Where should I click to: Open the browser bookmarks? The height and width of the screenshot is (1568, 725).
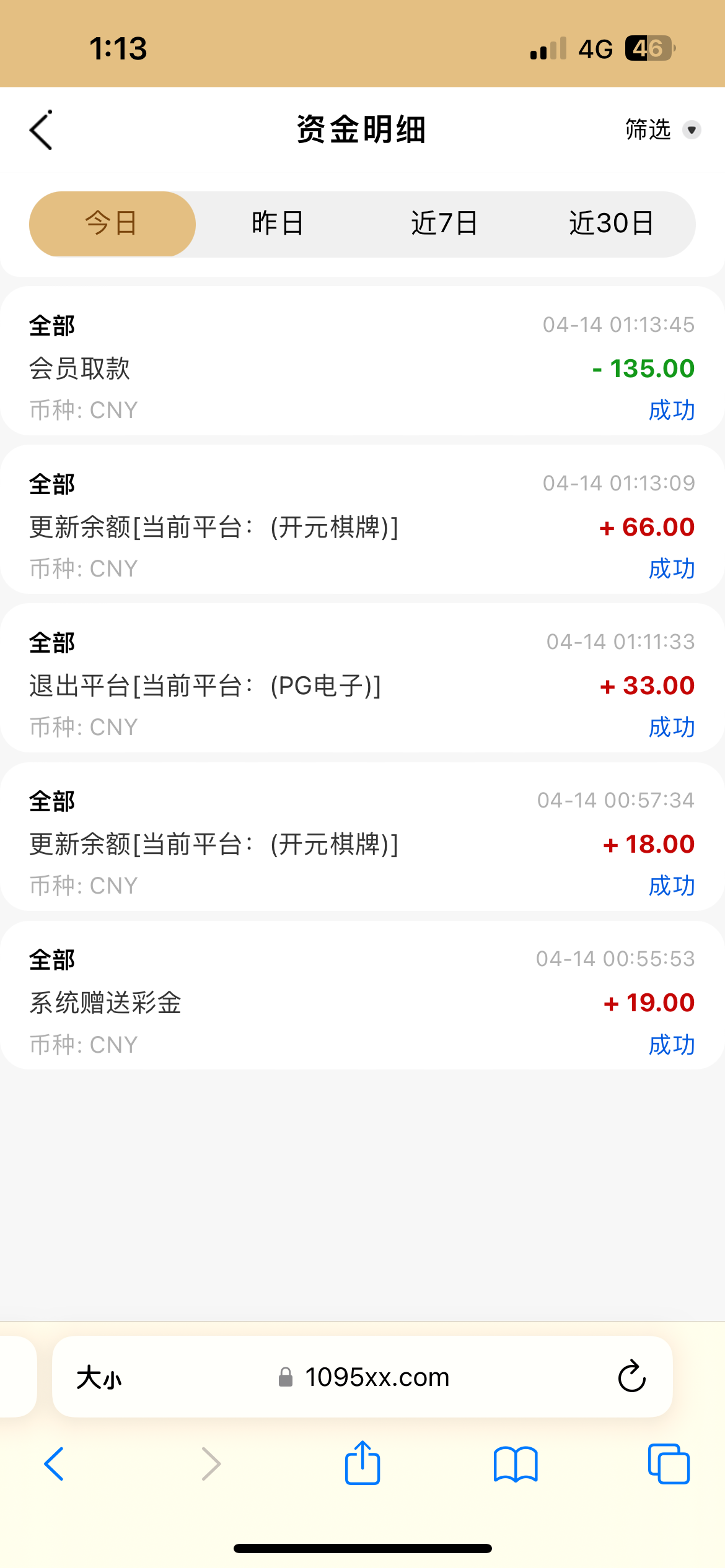(x=516, y=1464)
